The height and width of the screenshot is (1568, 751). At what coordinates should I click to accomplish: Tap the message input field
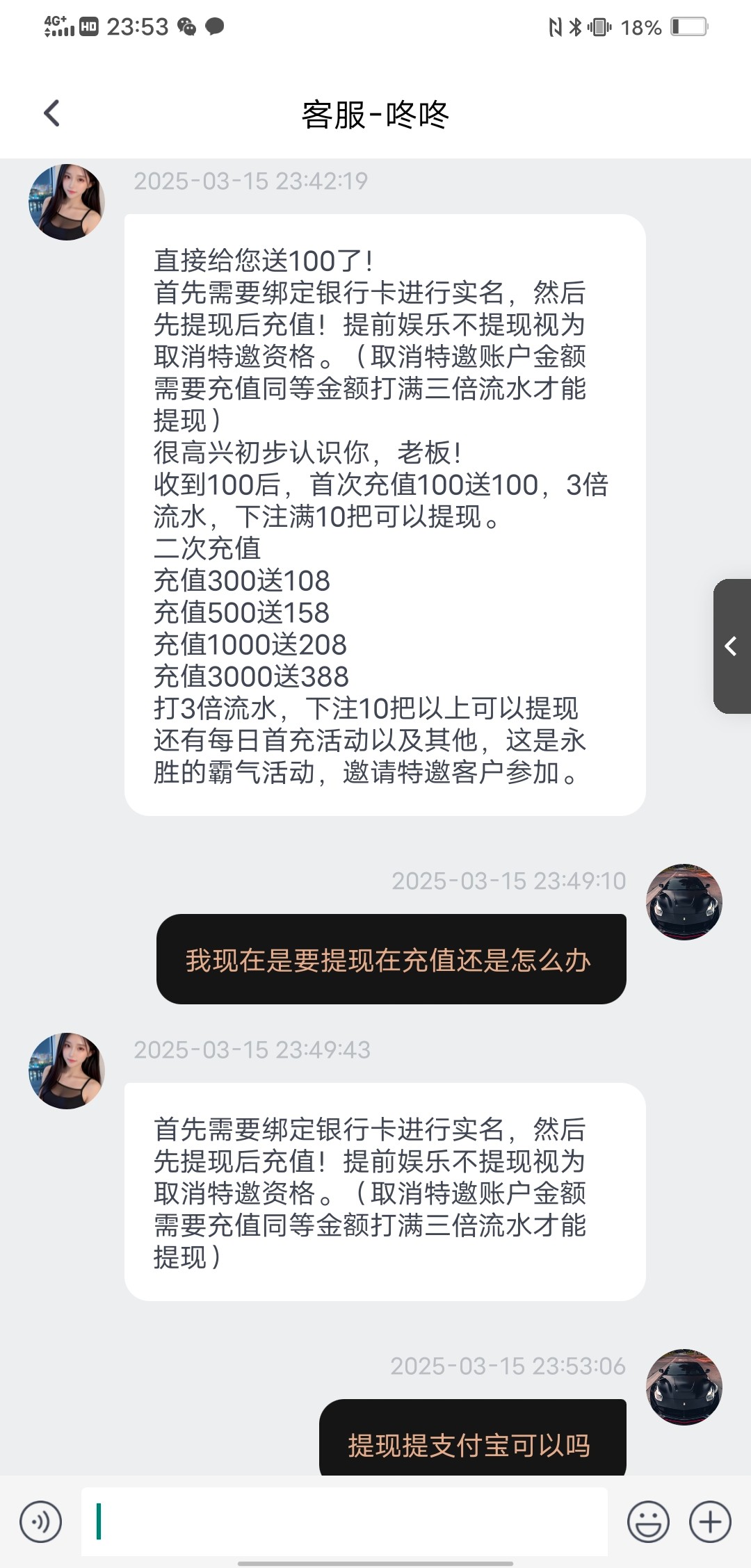(344, 1521)
